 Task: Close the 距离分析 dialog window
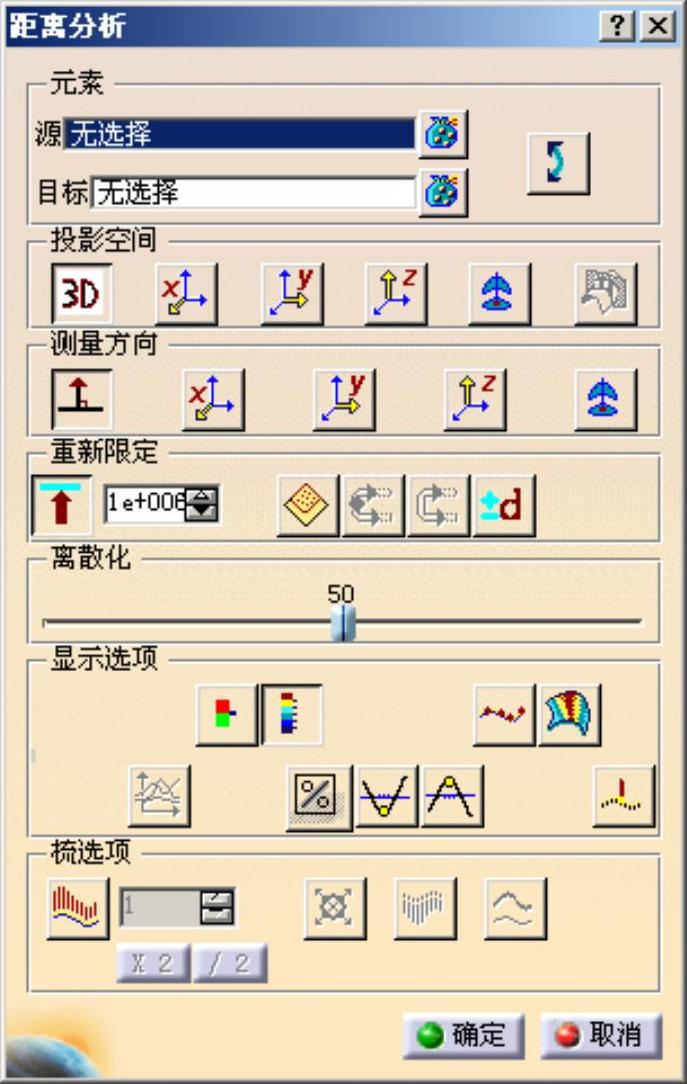[657, 27]
